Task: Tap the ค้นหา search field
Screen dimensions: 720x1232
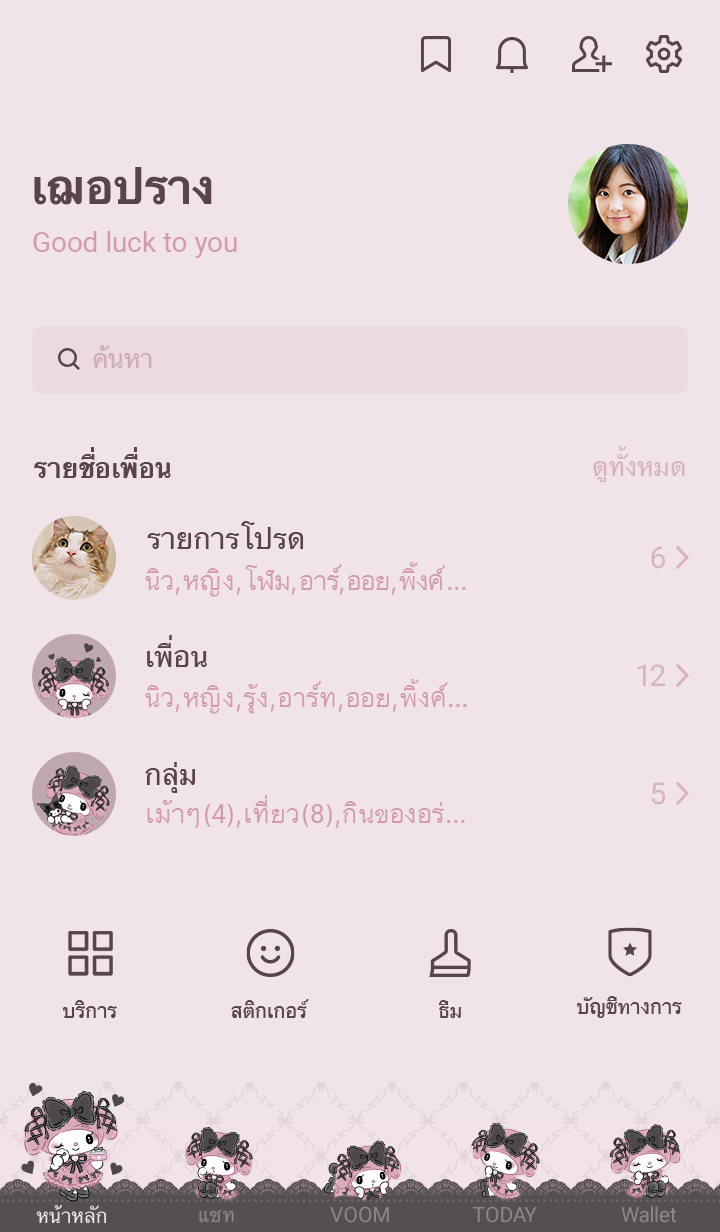Action: (x=360, y=360)
